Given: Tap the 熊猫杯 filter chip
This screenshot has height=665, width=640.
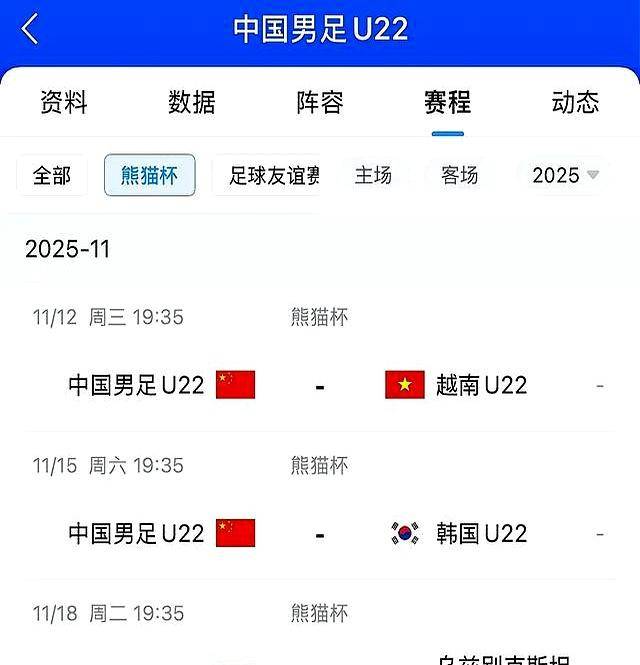Looking at the screenshot, I should [x=149, y=176].
